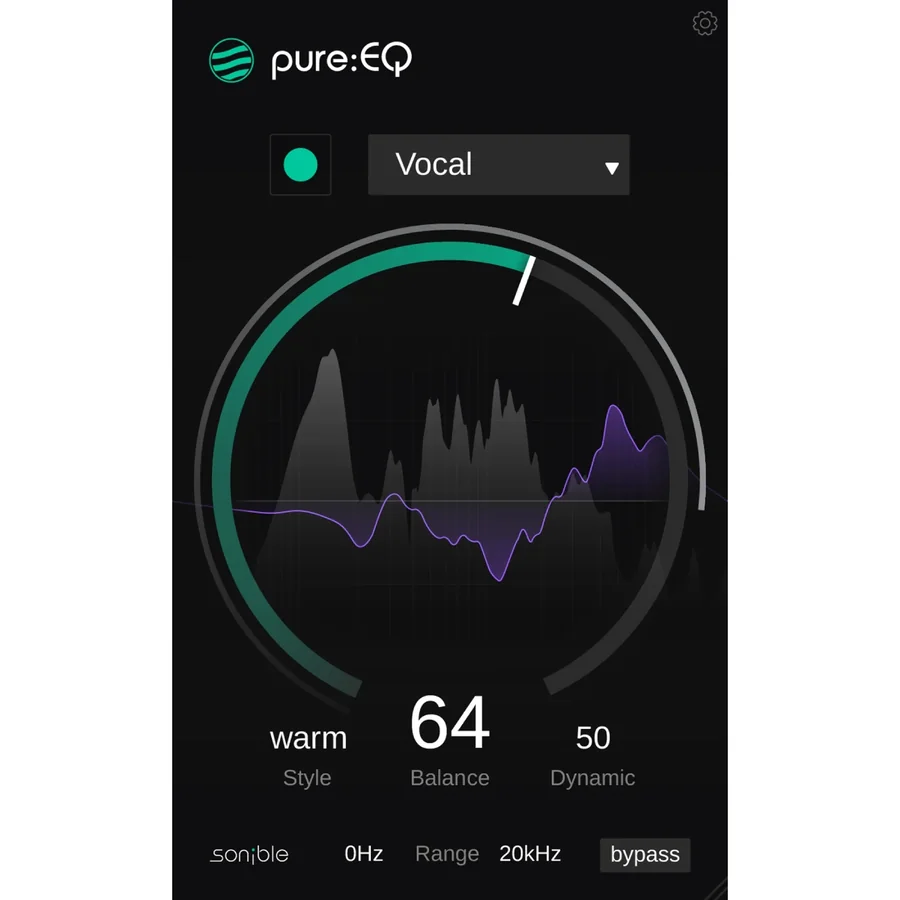Select the 0Hz range start
Image resolution: width=900 pixels, height=900 pixels.
(x=363, y=854)
